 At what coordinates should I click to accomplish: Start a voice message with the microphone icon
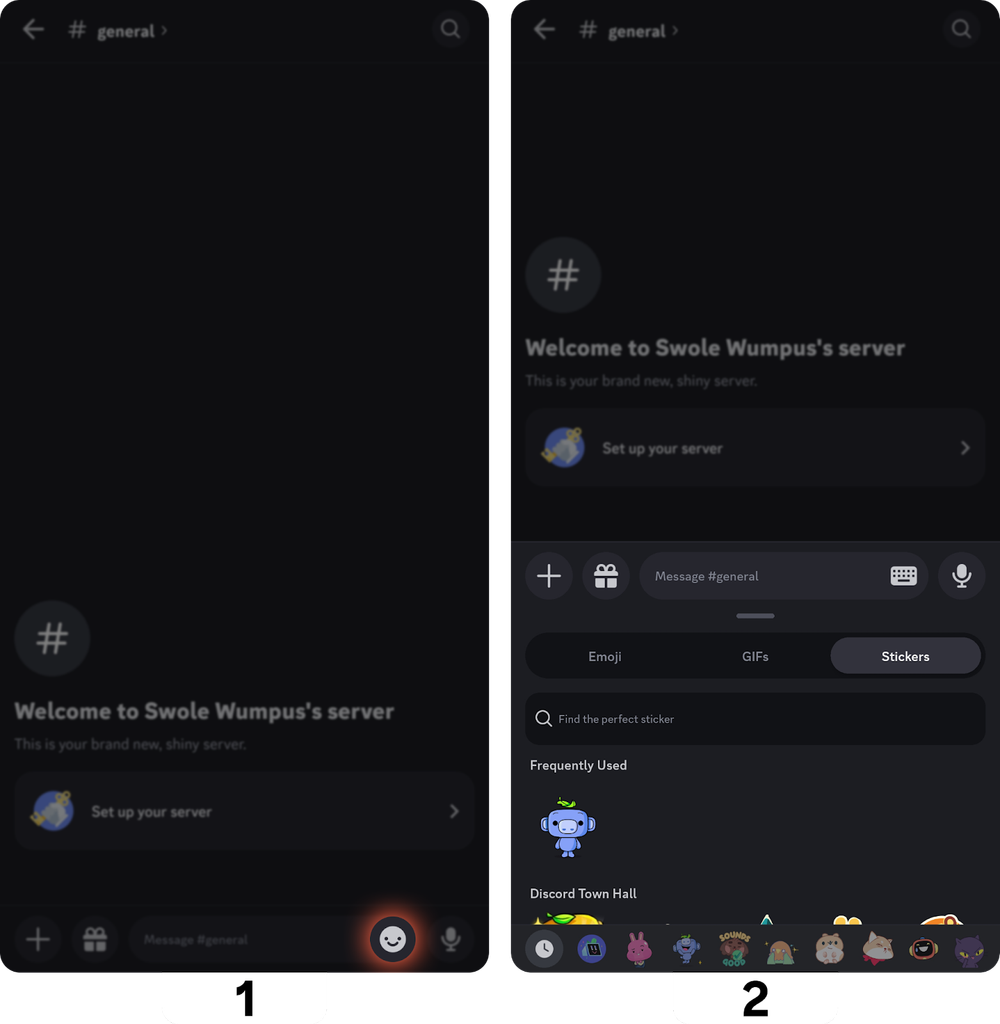pyautogui.click(x=961, y=575)
